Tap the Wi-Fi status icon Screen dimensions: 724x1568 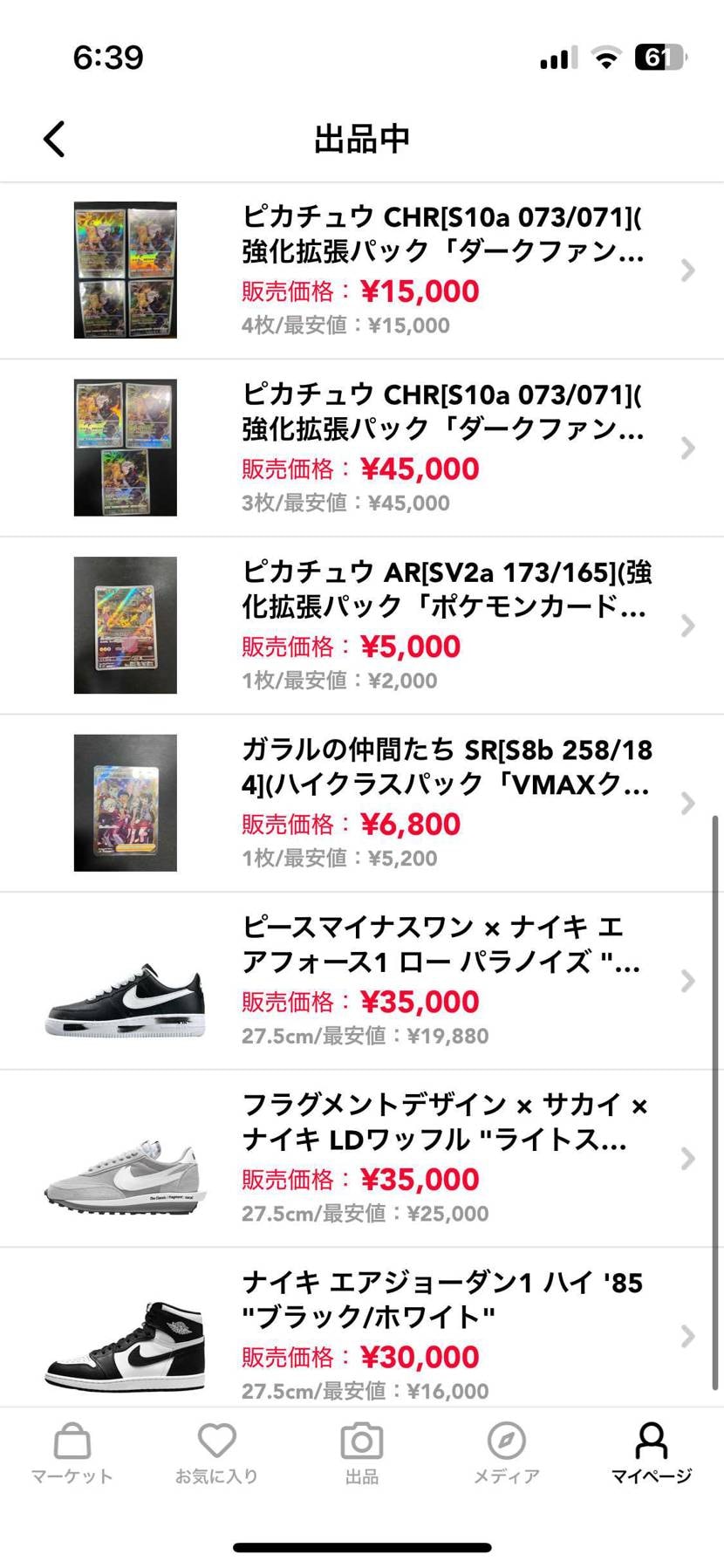click(x=605, y=56)
